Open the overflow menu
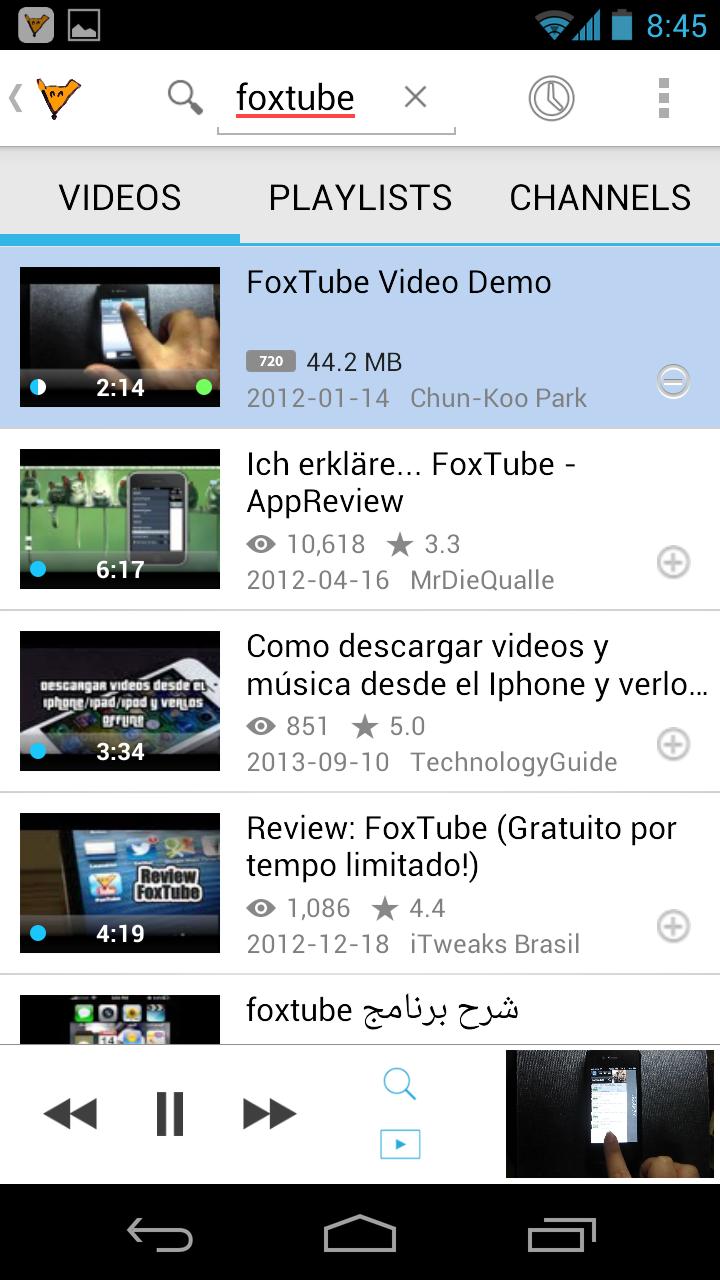Screen dimensions: 720x1280 (663, 97)
